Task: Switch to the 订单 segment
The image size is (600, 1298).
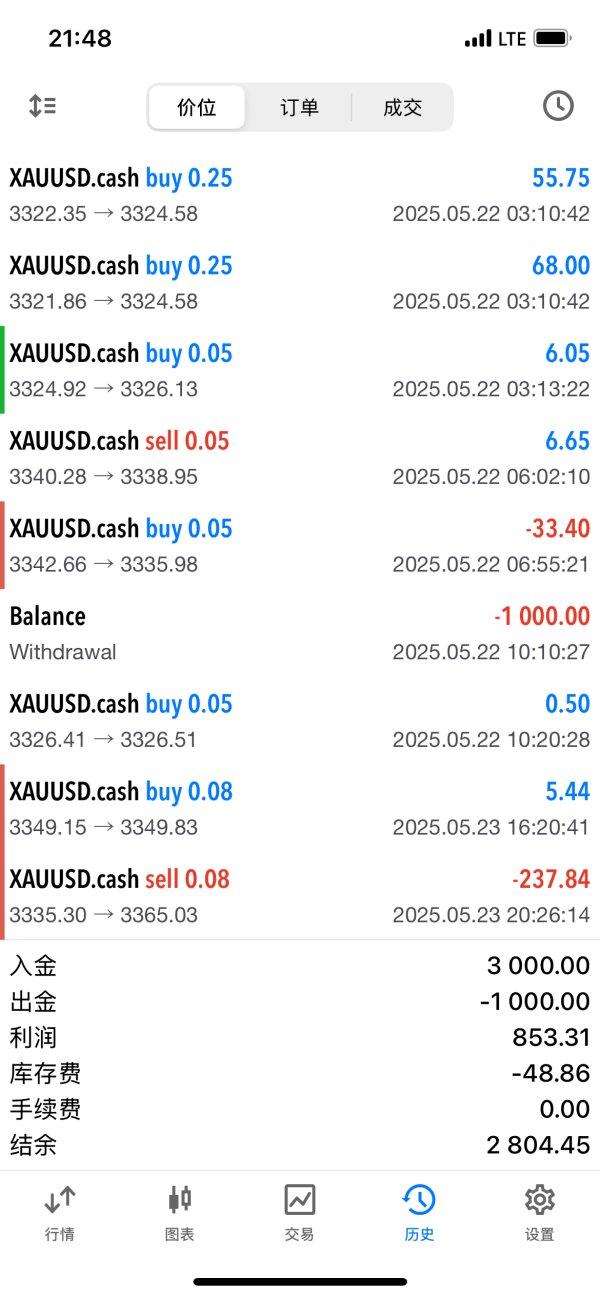Action: (299, 107)
